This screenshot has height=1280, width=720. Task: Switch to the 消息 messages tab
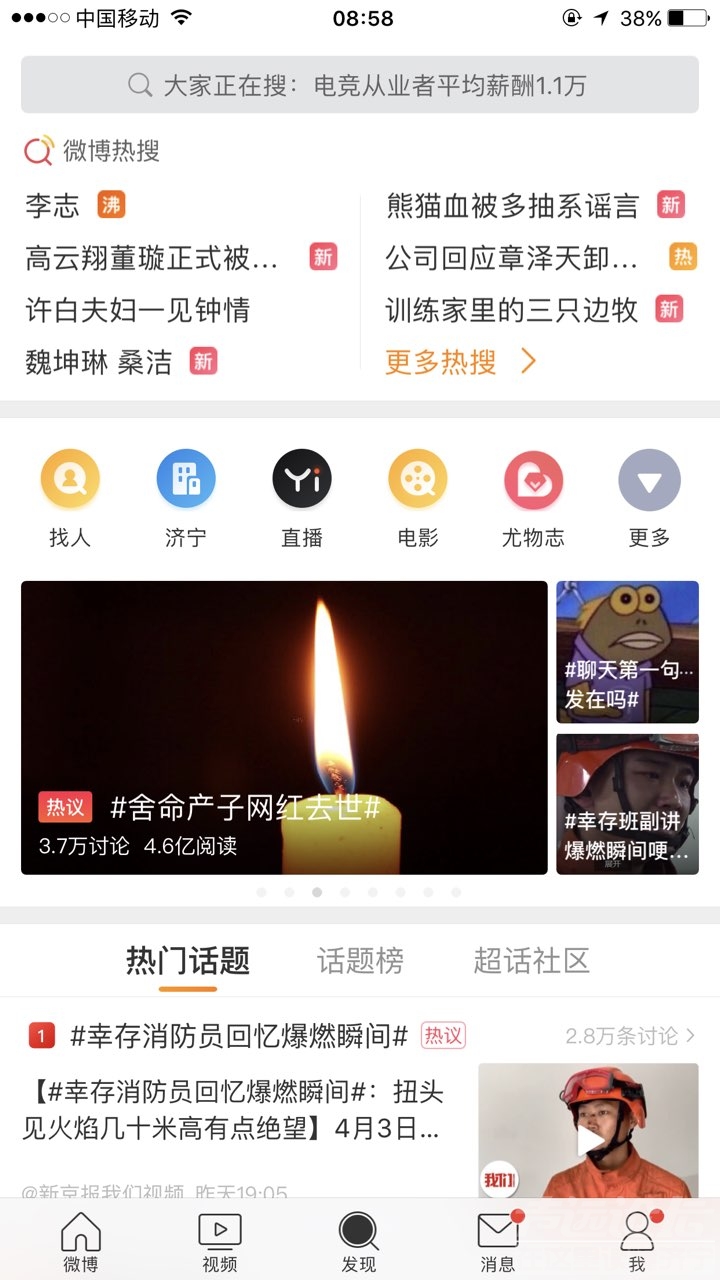click(497, 1242)
